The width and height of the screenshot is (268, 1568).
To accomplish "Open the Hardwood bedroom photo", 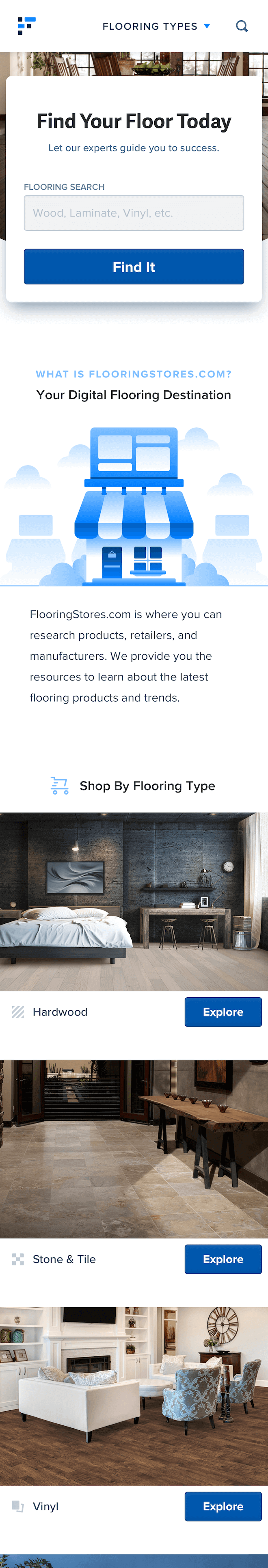I will coord(134,901).
